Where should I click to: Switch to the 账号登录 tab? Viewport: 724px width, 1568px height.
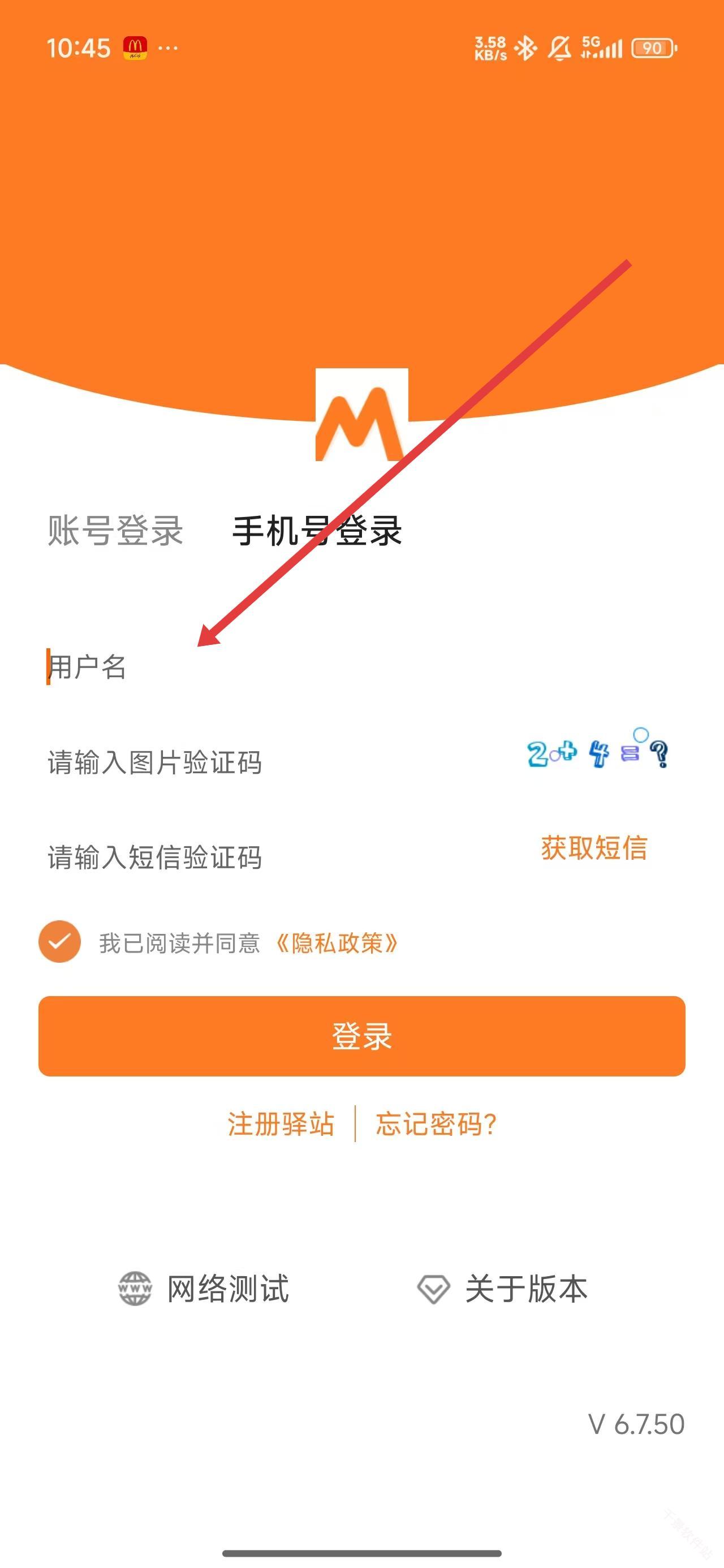coord(115,530)
